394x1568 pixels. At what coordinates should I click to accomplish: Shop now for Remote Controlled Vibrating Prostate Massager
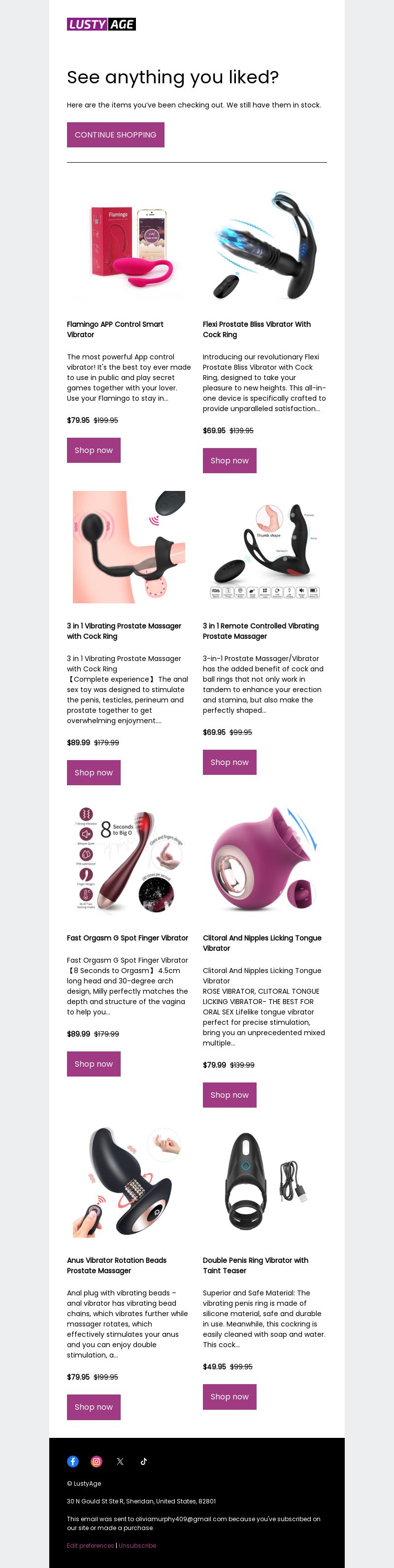pos(229,762)
